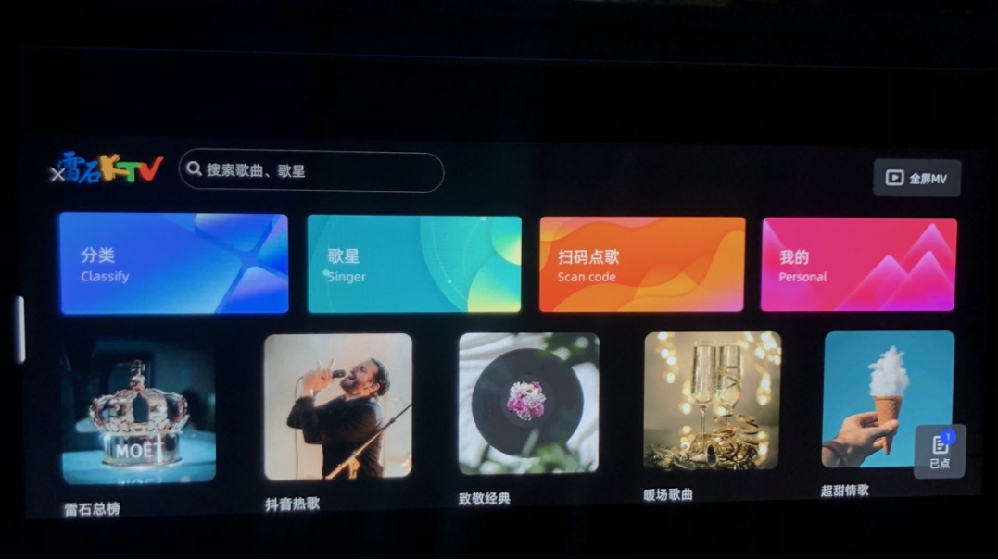Open the 我的 Personal card

click(x=858, y=265)
